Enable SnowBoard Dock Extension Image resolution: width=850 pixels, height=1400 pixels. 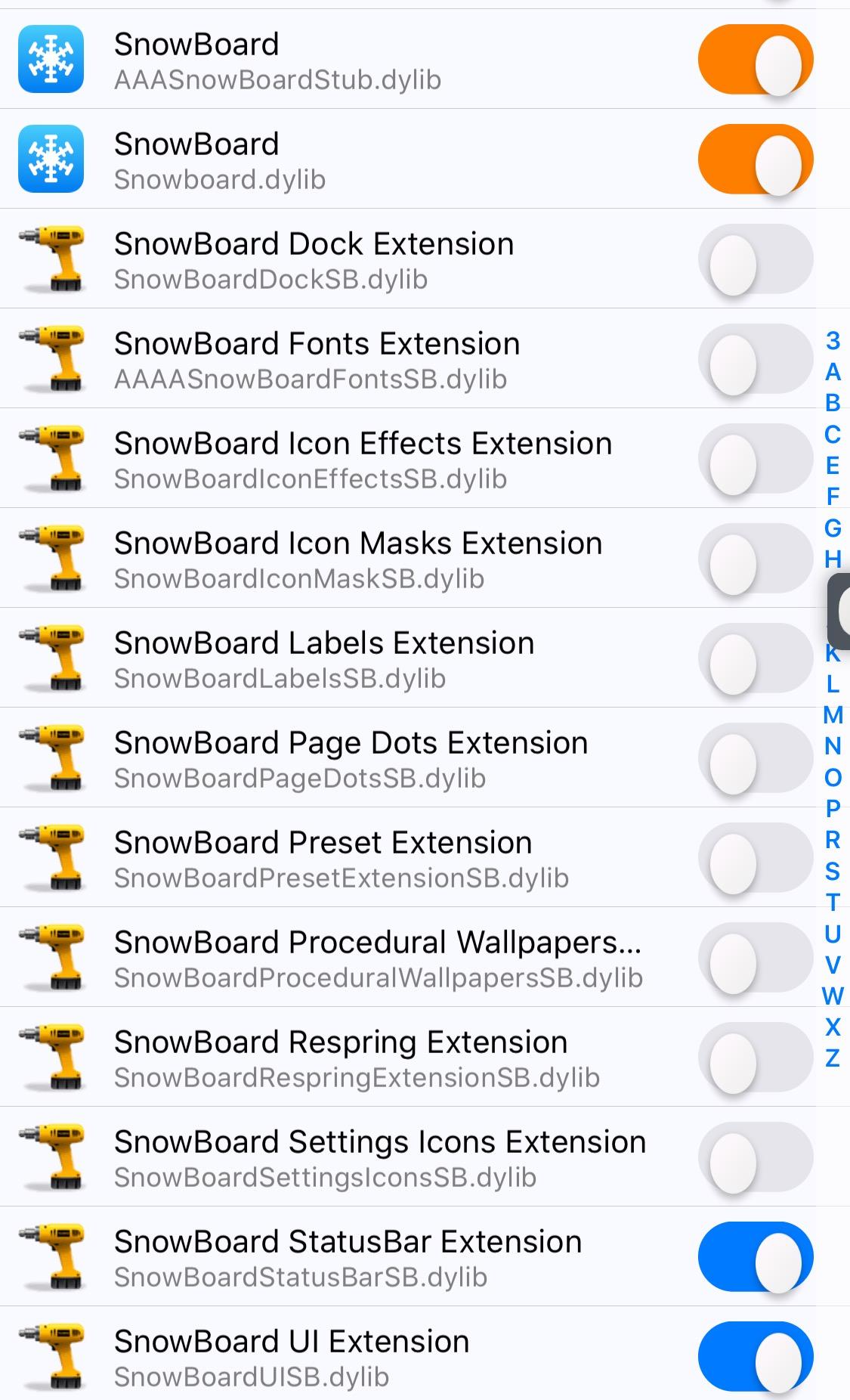(x=755, y=259)
